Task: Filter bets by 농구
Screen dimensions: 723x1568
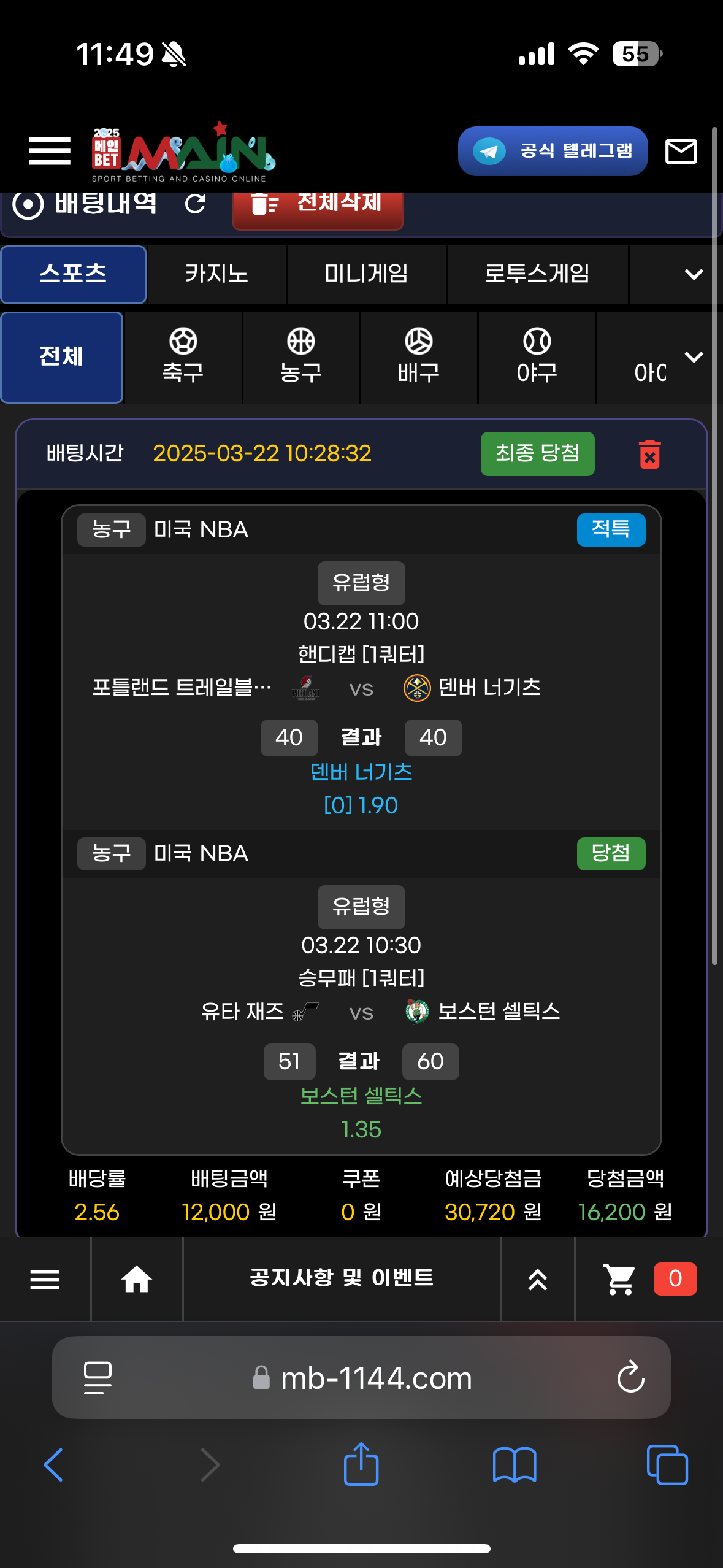Action: tap(300, 357)
